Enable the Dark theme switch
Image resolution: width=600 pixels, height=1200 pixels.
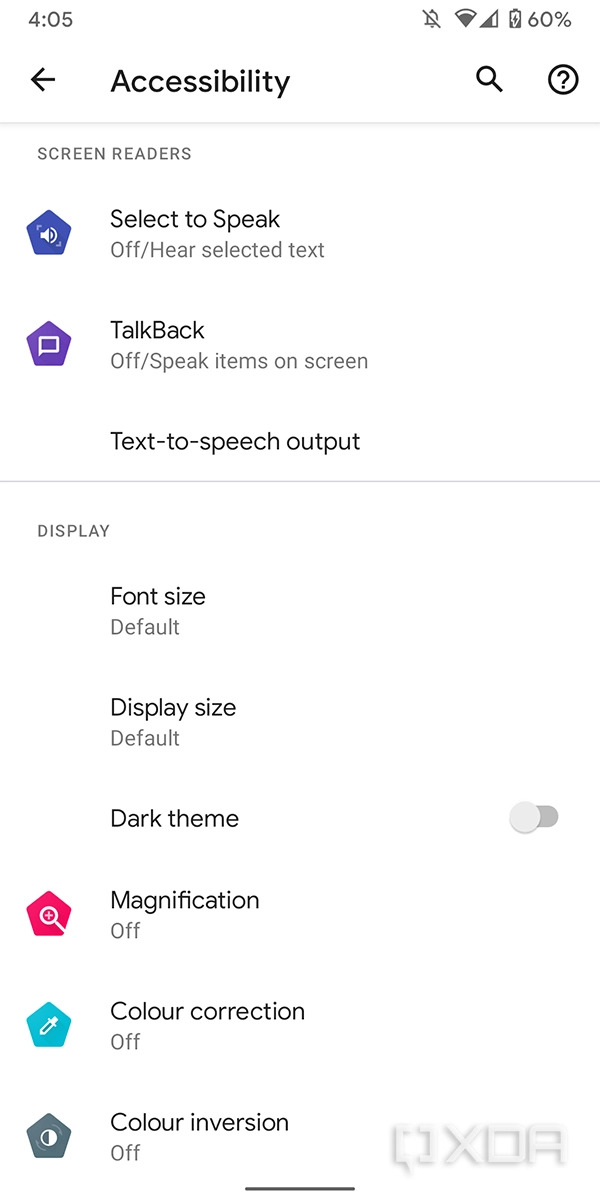pyautogui.click(x=534, y=818)
